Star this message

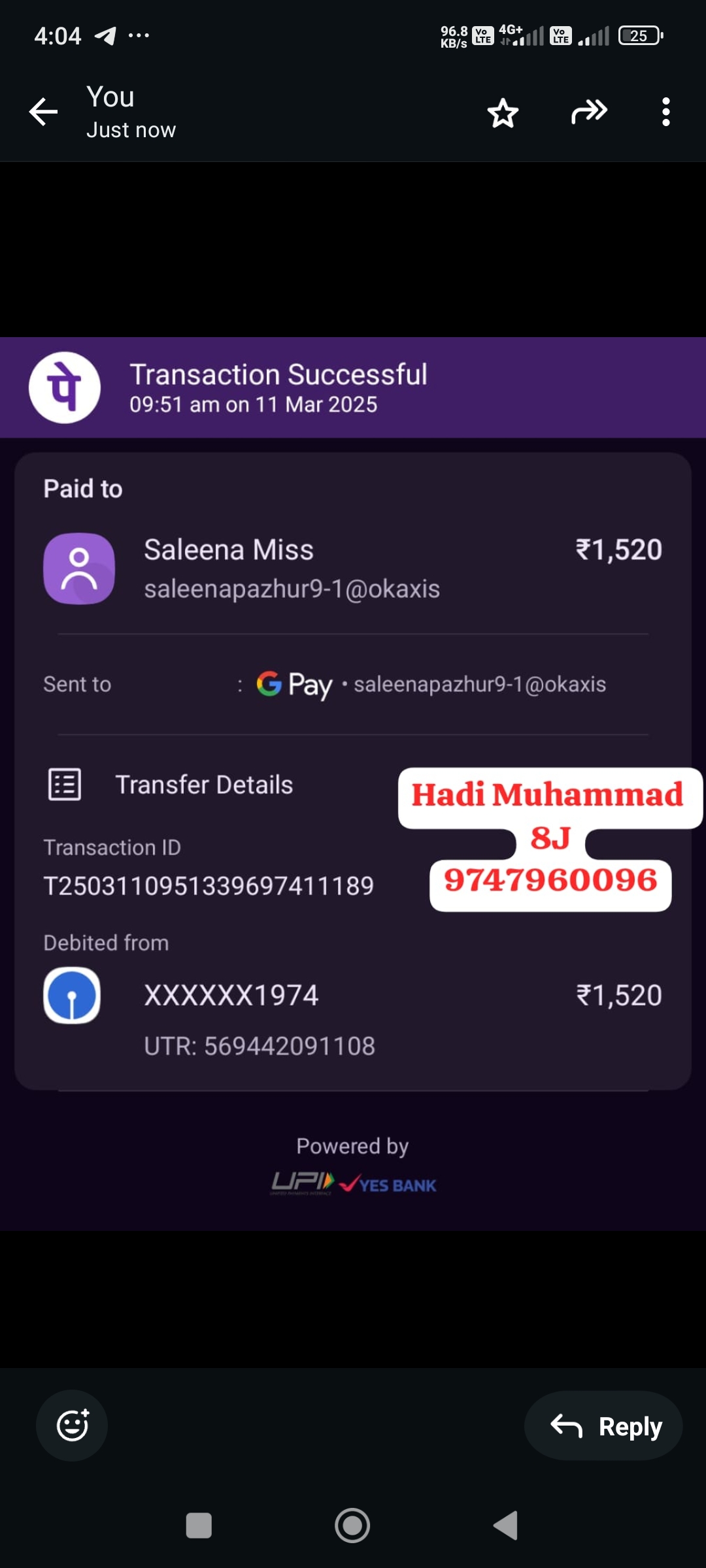click(x=503, y=112)
